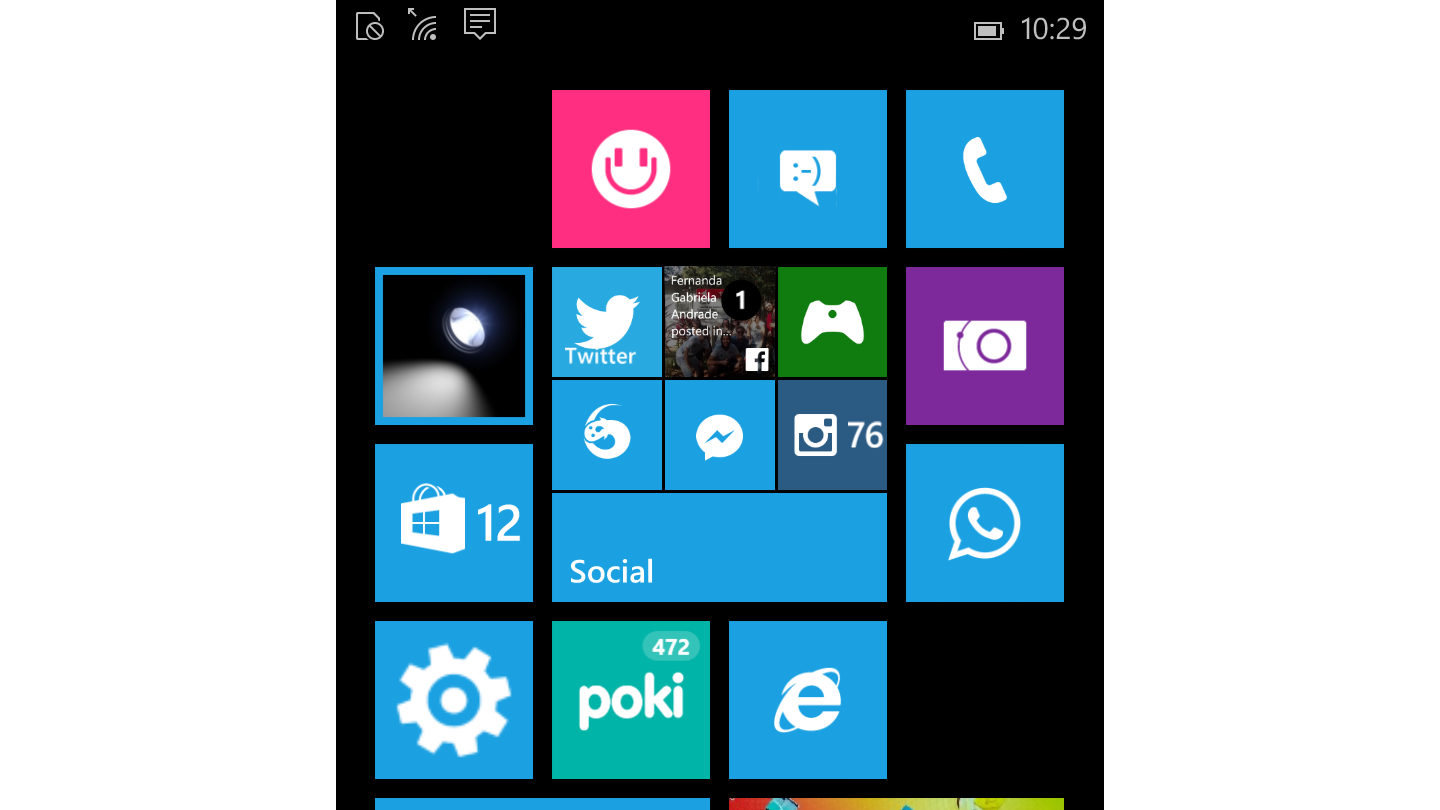This screenshot has width=1440, height=810.
Task: Open the Messaging tile
Action: pos(807,169)
